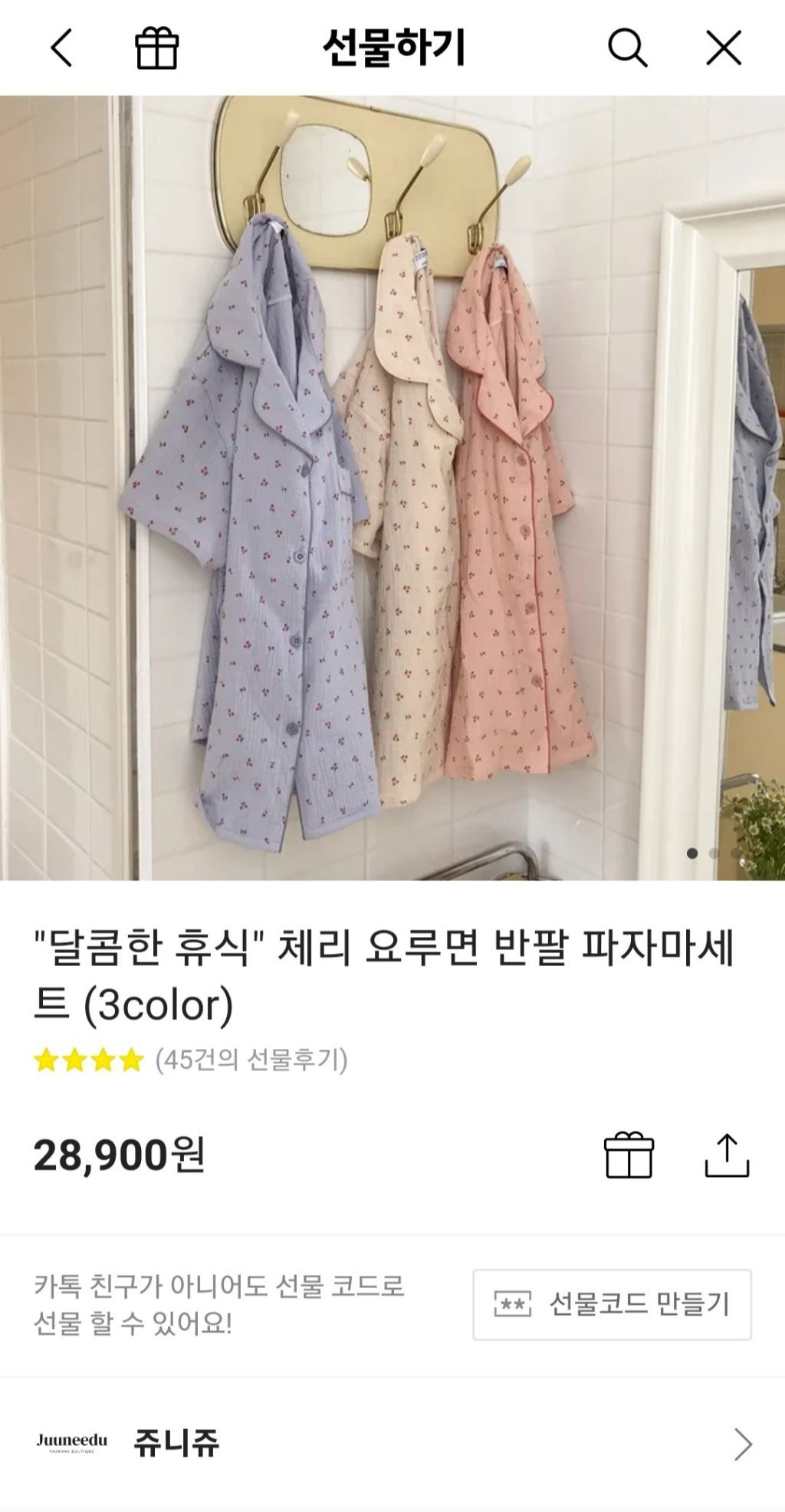Tap the gift box icon in the top toolbar

click(156, 48)
